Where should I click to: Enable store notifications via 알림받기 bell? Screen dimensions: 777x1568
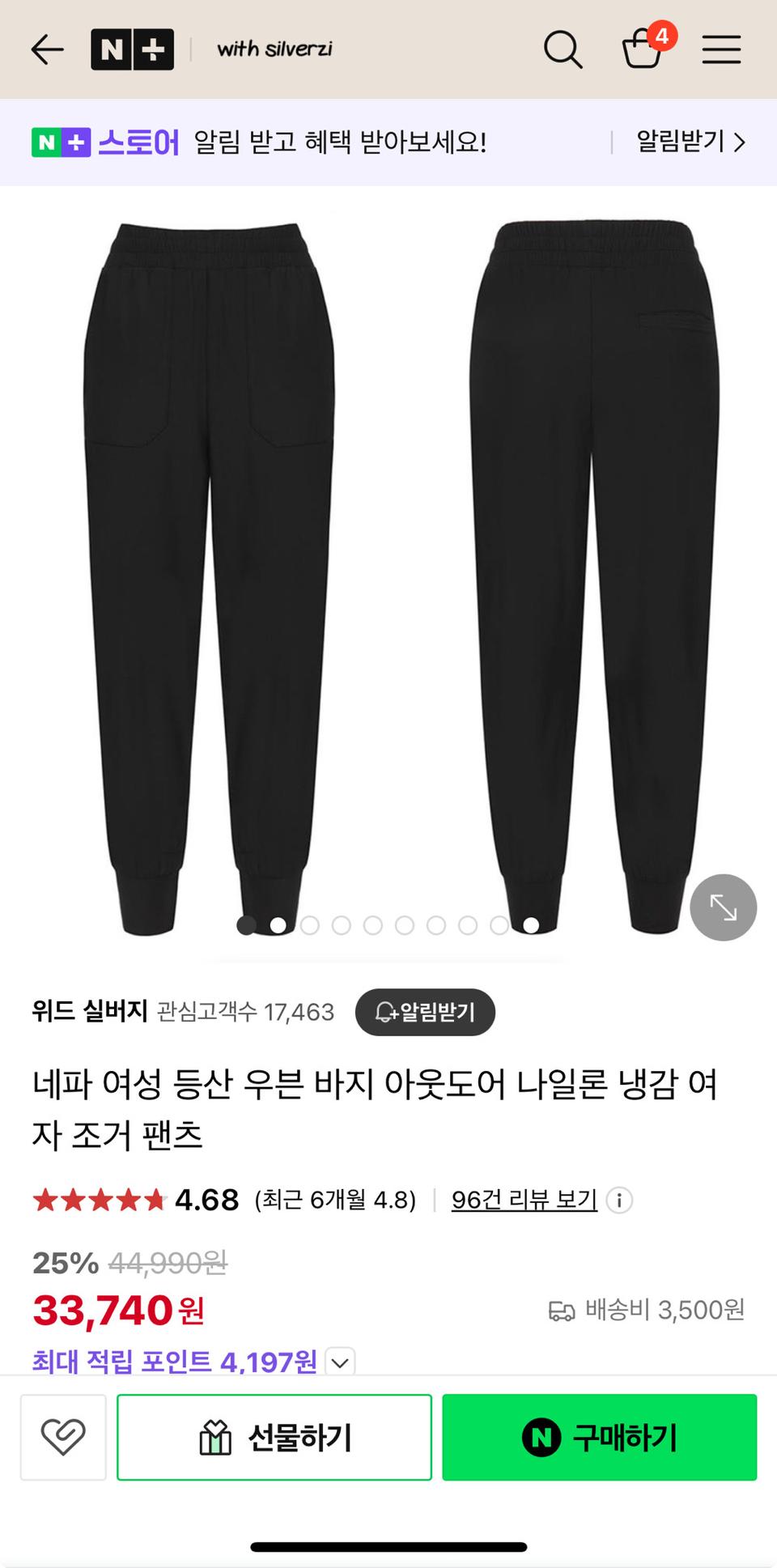[x=425, y=1012]
